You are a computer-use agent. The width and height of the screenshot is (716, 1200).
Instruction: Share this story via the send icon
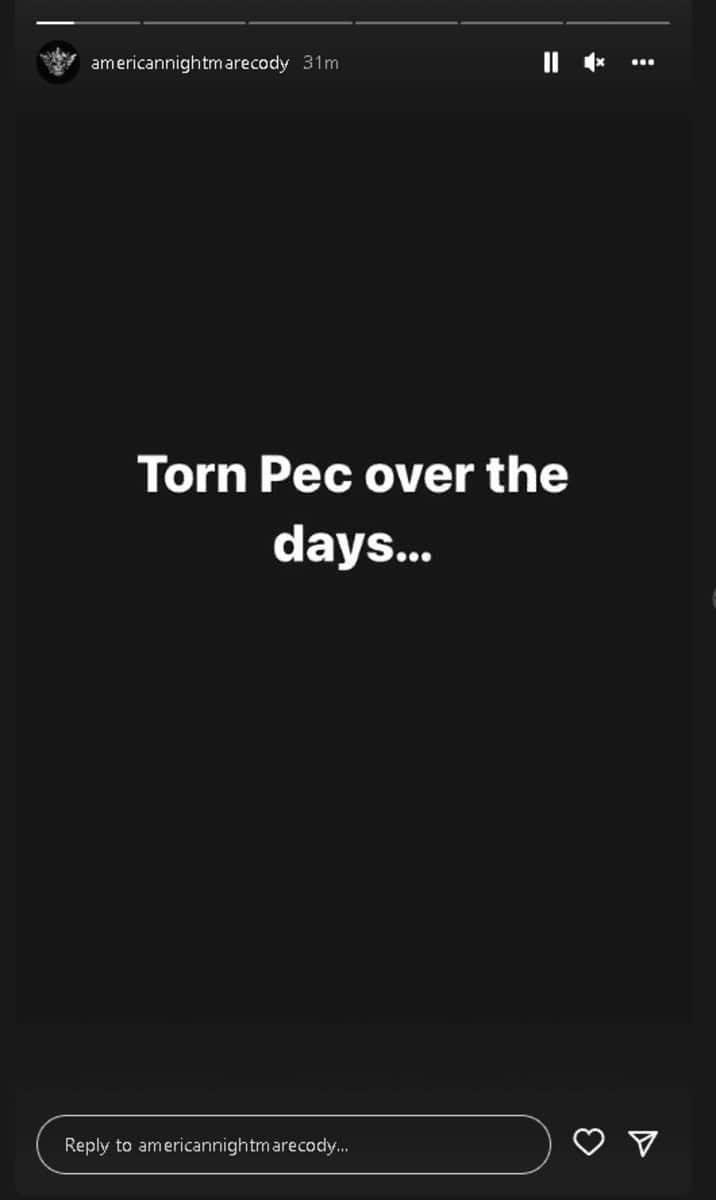pyautogui.click(x=642, y=1142)
